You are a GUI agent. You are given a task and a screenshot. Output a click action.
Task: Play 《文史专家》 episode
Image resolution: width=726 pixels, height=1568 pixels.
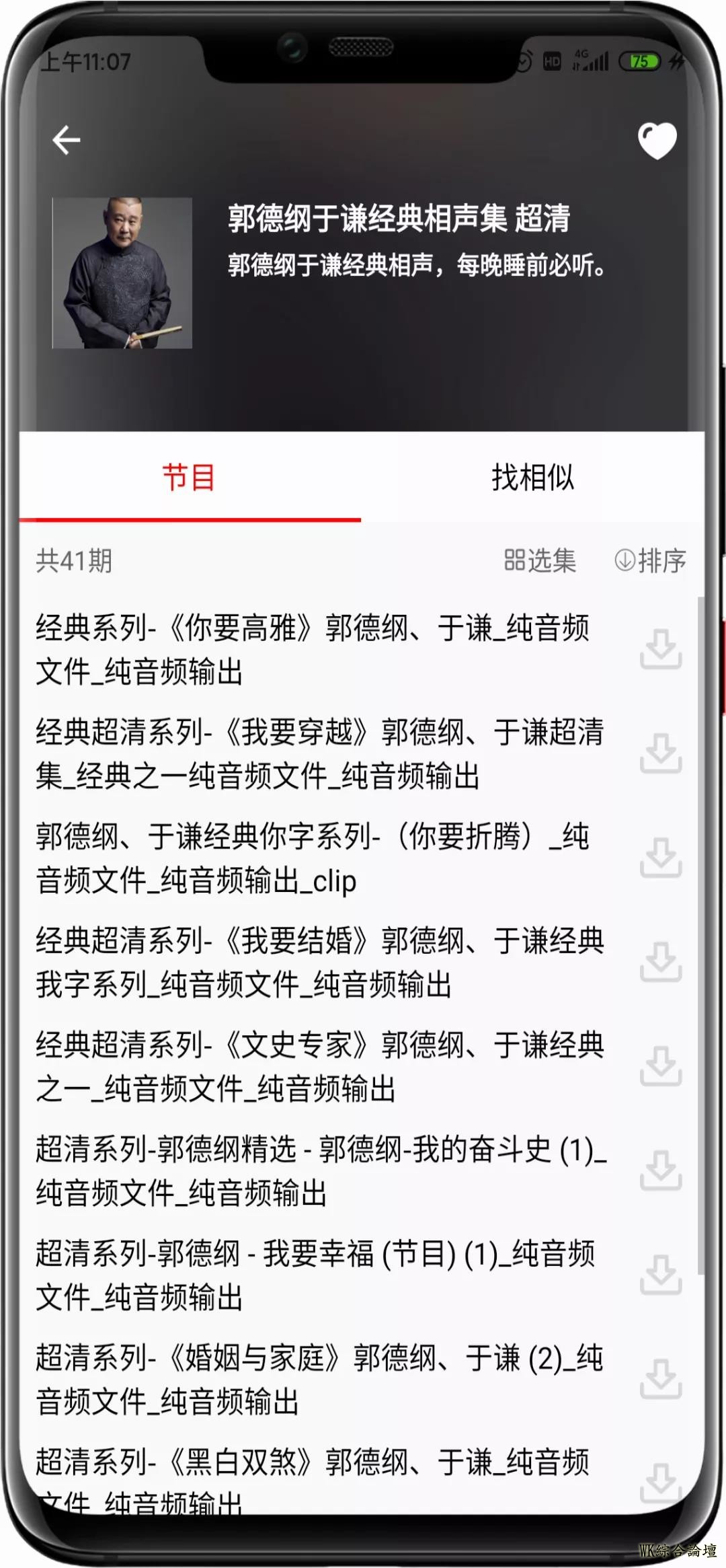click(319, 1067)
